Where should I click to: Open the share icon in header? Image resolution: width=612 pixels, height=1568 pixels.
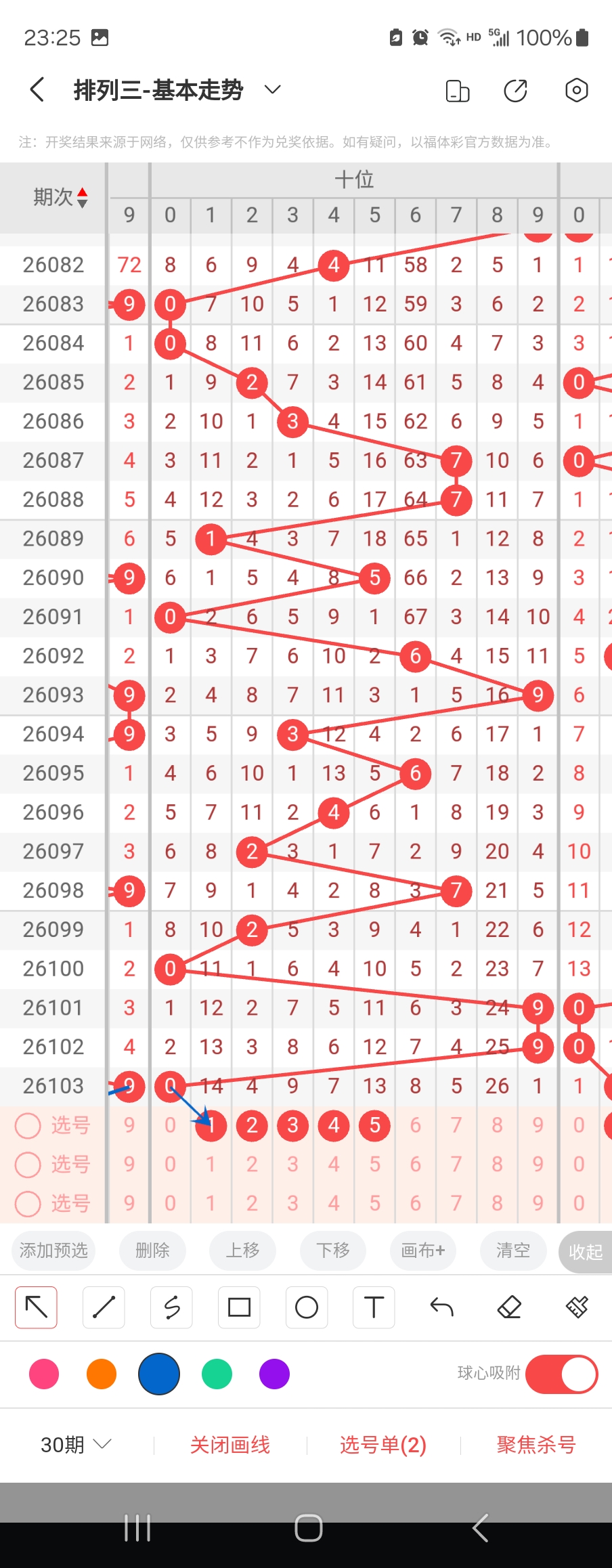pos(515,90)
